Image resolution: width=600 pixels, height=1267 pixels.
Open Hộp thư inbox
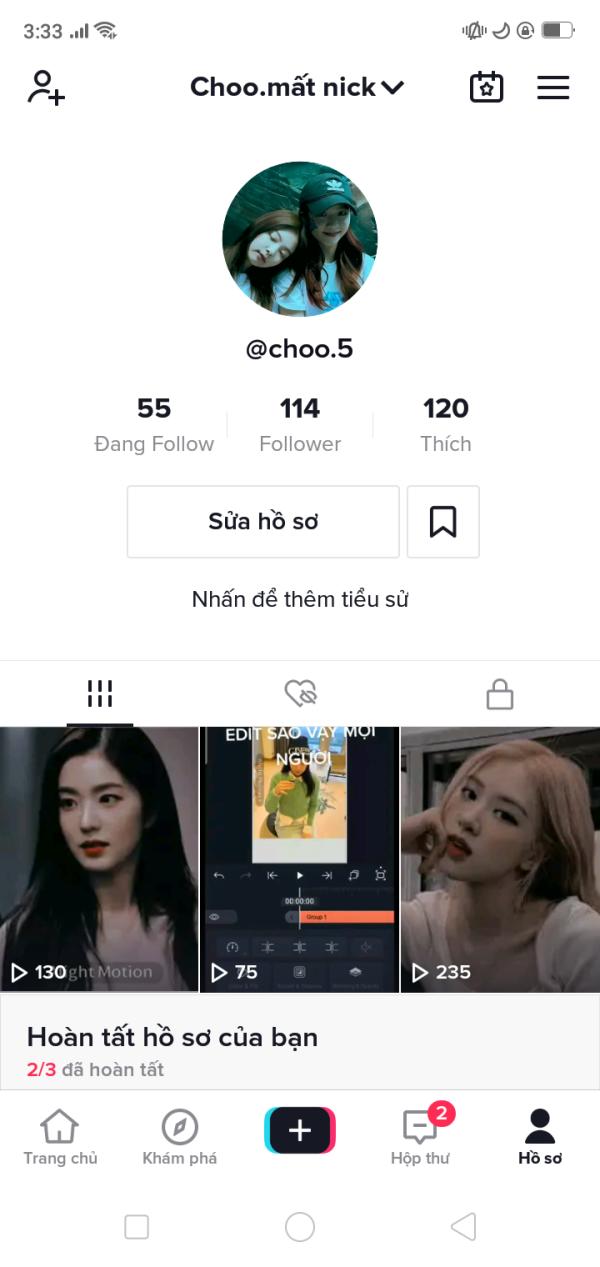(x=420, y=1137)
